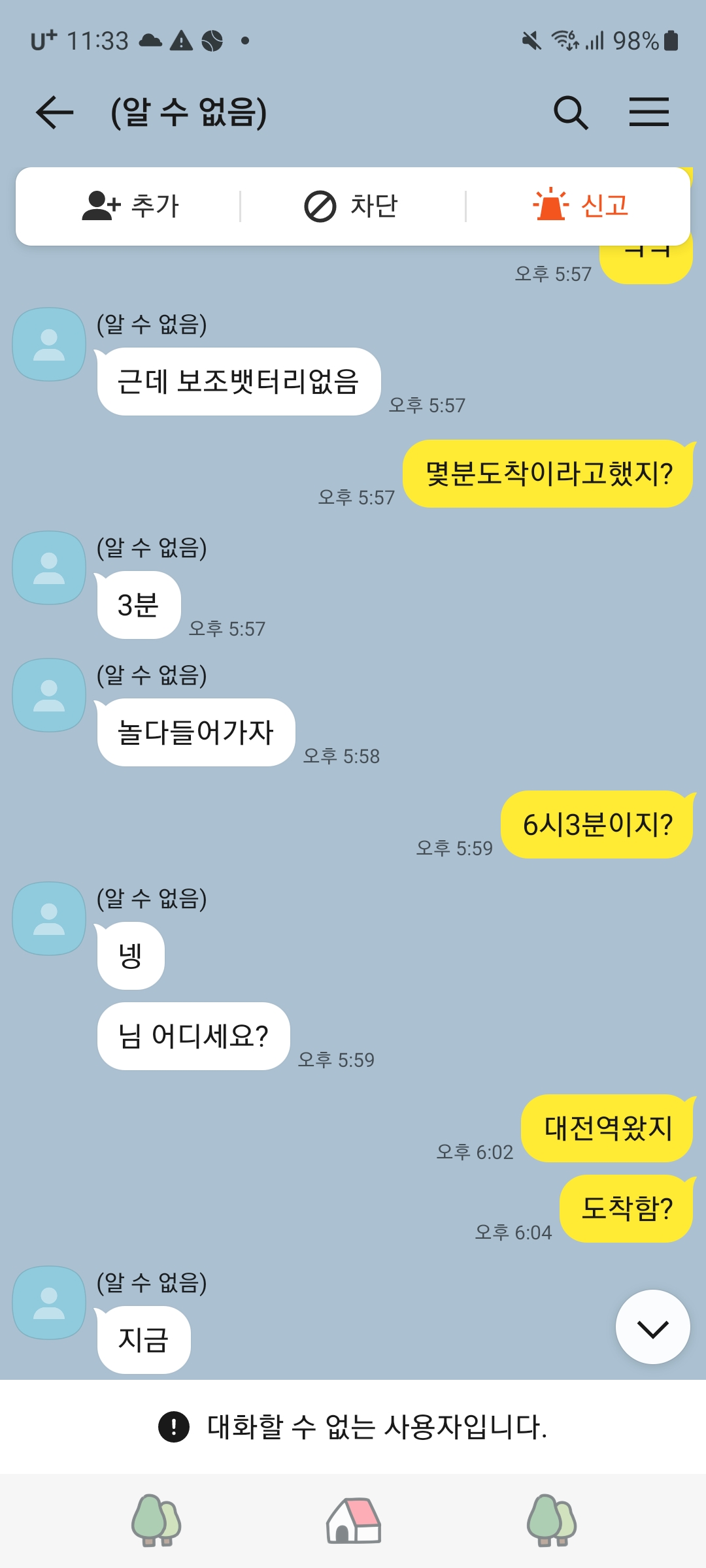Add this unknown user via 추가
The width and height of the screenshot is (706, 1568).
pyautogui.click(x=130, y=206)
